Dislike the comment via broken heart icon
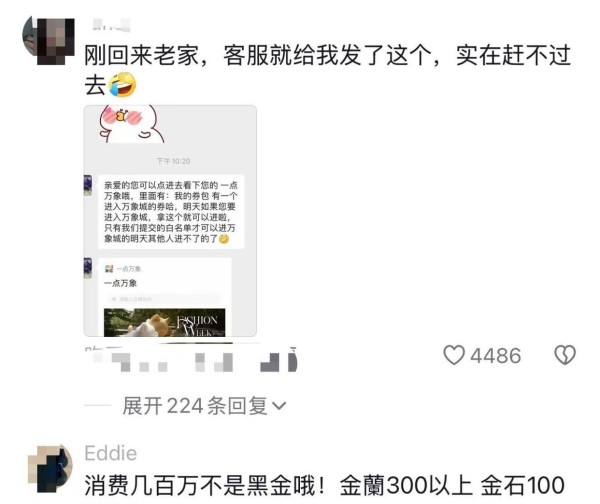This screenshot has height=504, width=600. [x=565, y=356]
